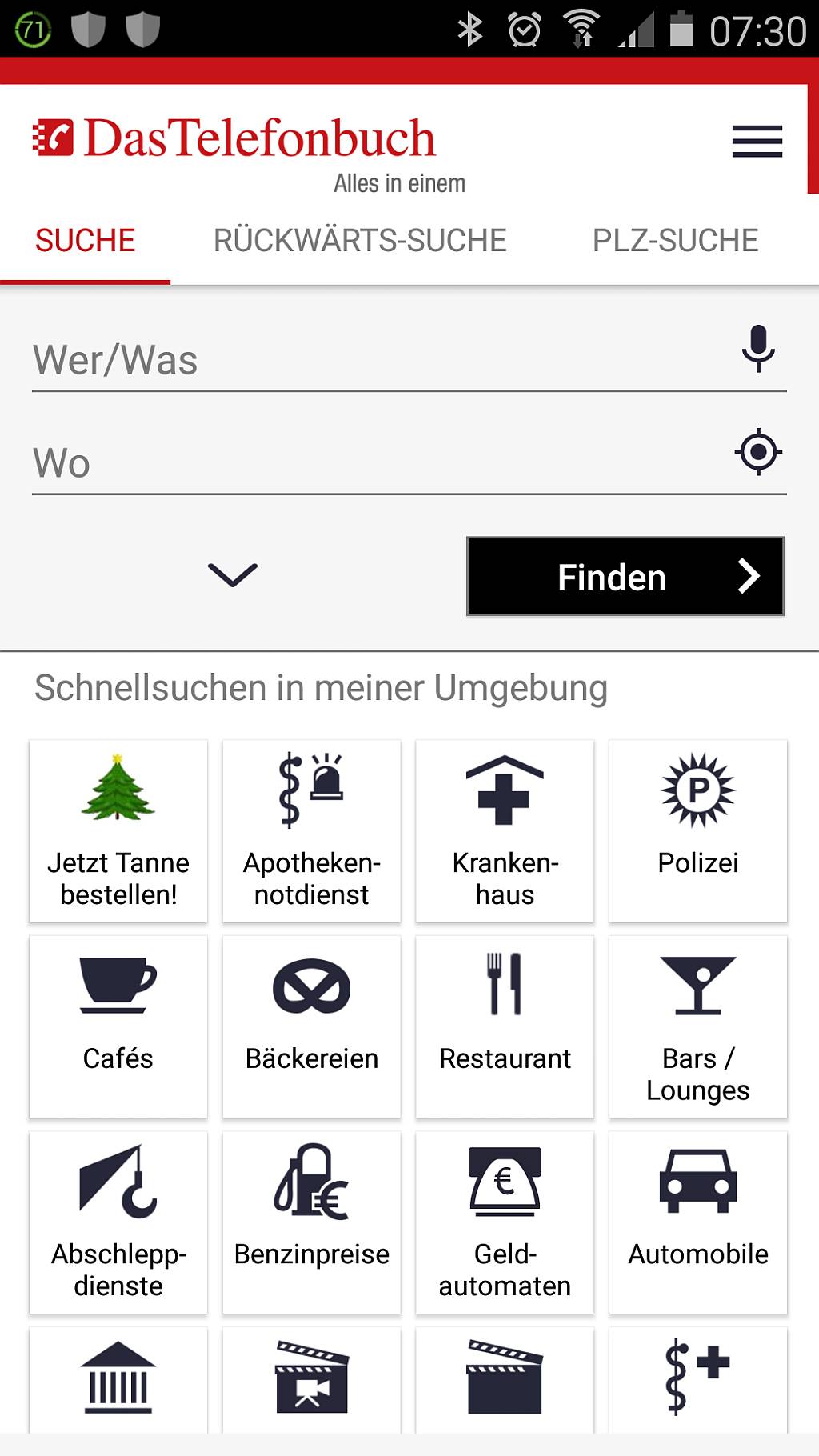Open the hamburger menu
The height and width of the screenshot is (1456, 819).
click(757, 142)
